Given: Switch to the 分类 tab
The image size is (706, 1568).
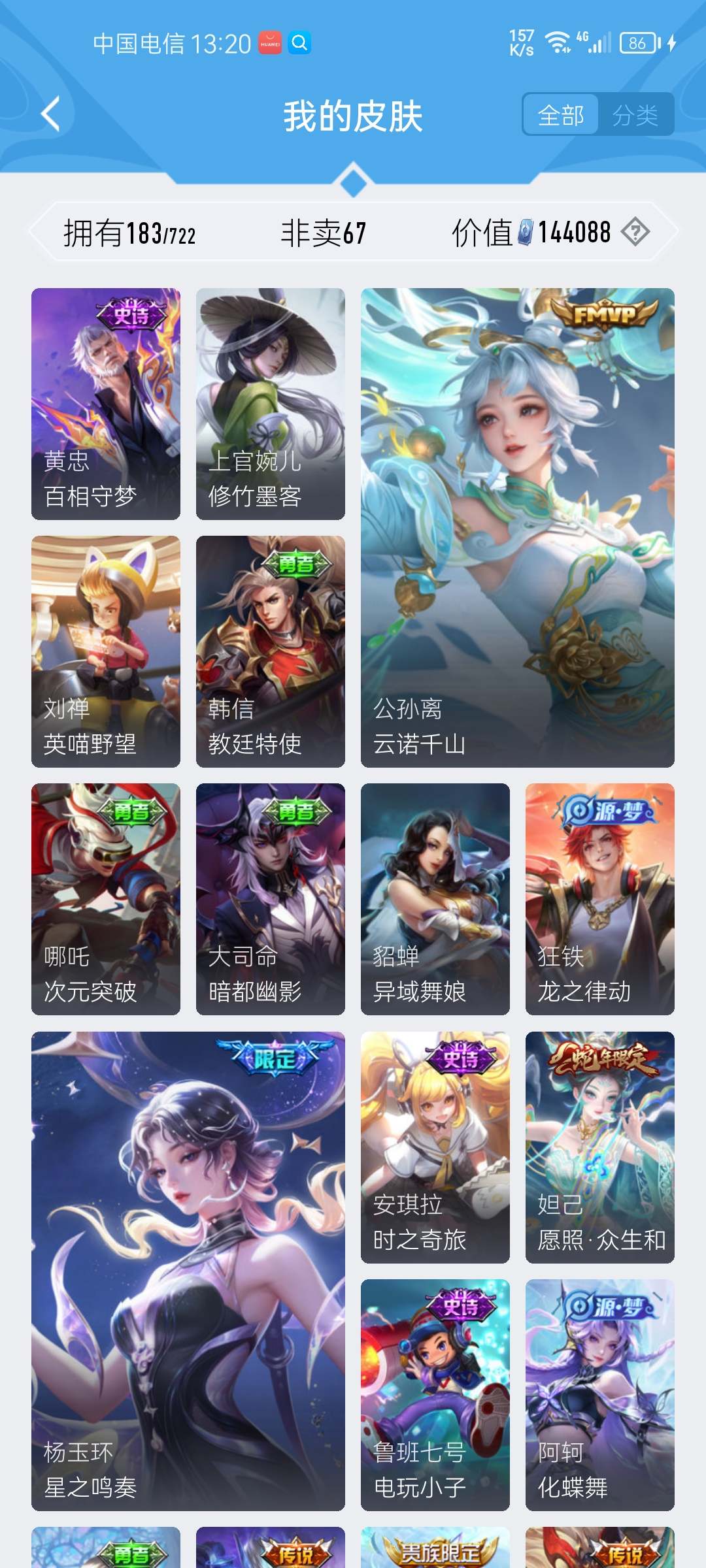Looking at the screenshot, I should 635,116.
